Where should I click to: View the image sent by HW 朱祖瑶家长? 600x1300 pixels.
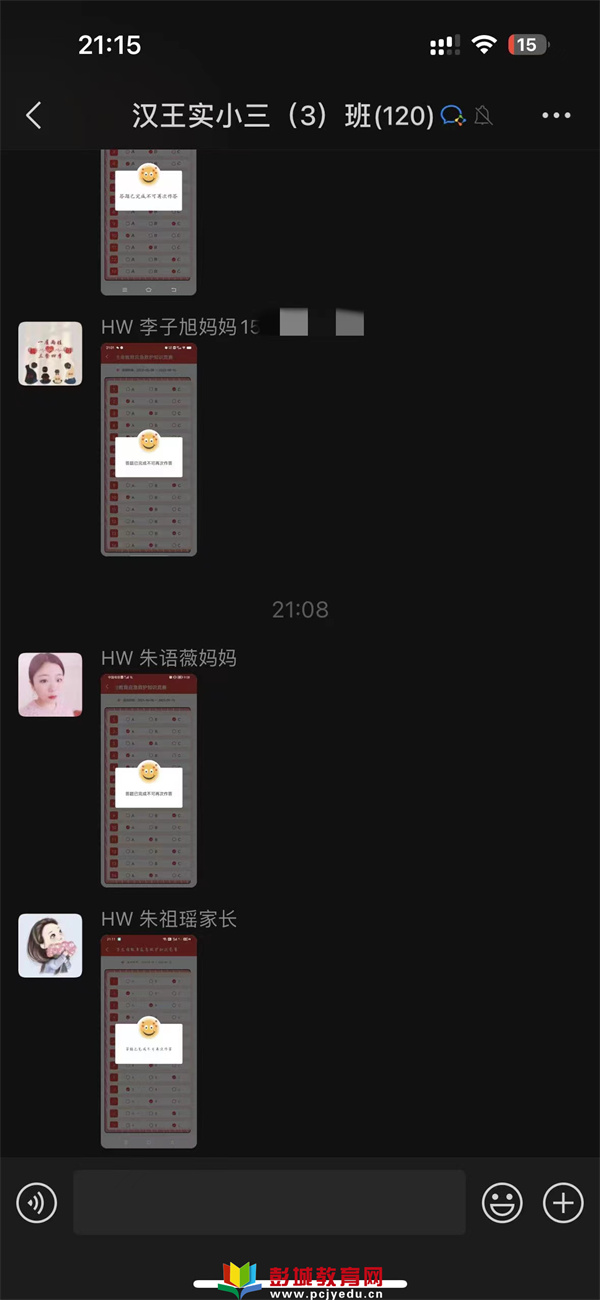(x=149, y=1041)
